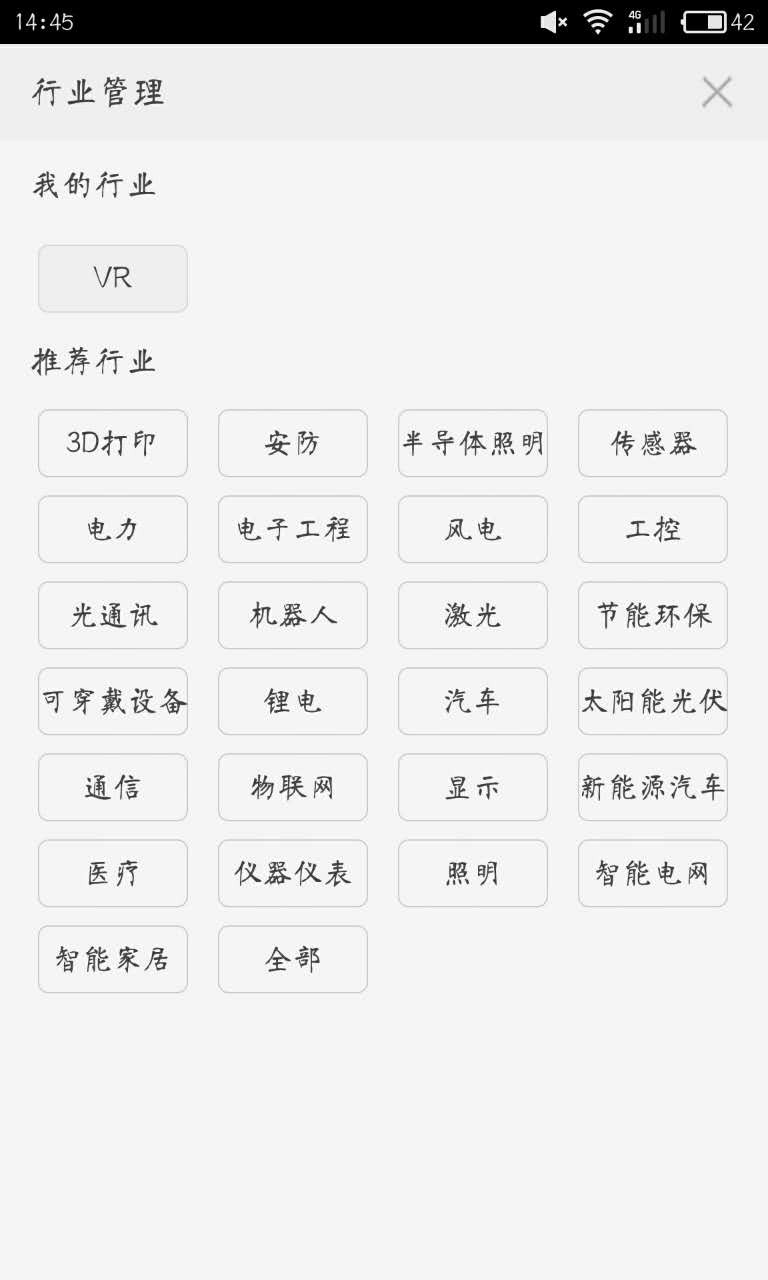Choose 风电 from recommended industries

pos(473,529)
